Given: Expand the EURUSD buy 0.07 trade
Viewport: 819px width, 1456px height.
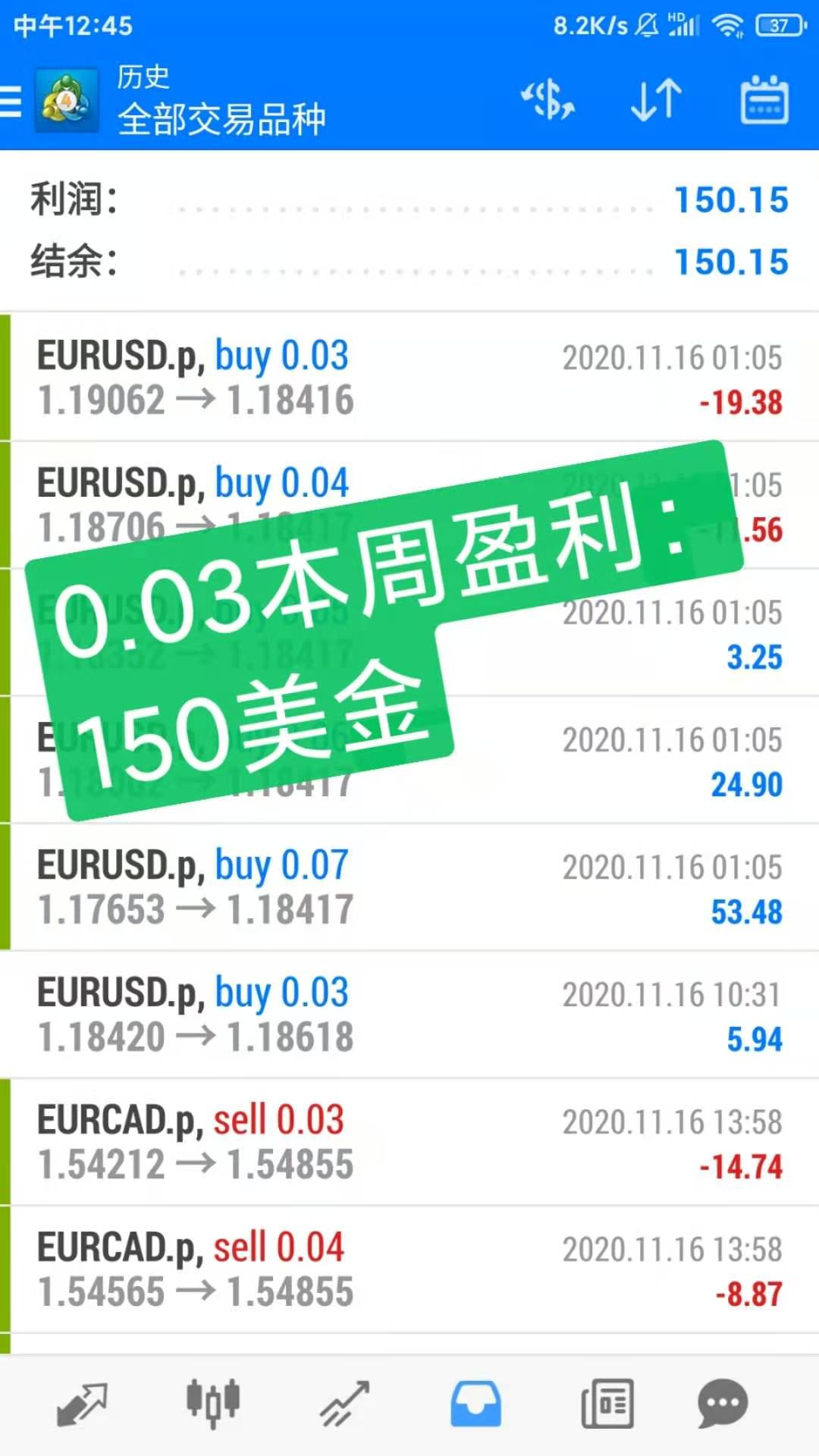Looking at the screenshot, I should [409, 887].
